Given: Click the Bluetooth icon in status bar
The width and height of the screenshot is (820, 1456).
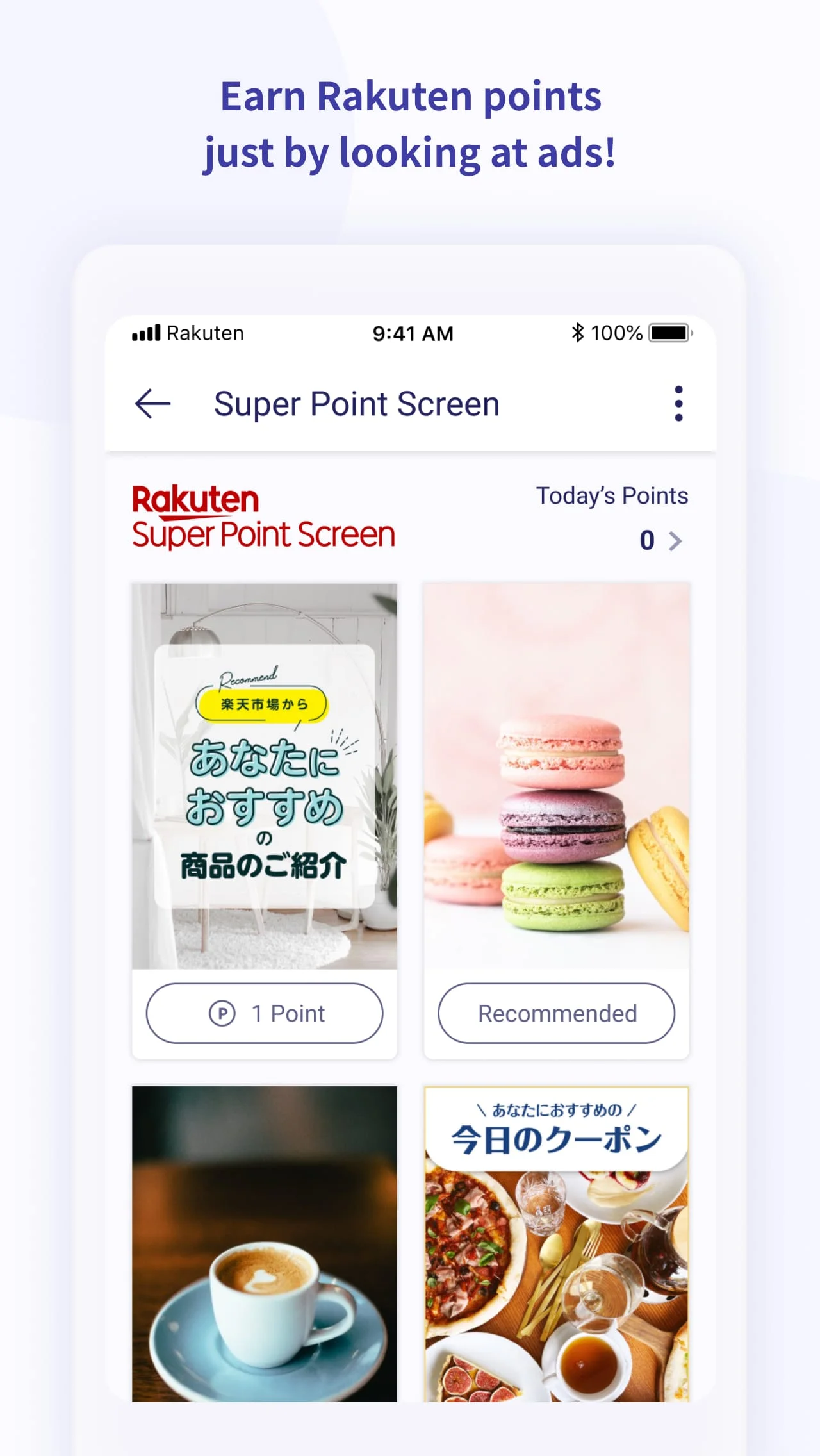Looking at the screenshot, I should 577,333.
